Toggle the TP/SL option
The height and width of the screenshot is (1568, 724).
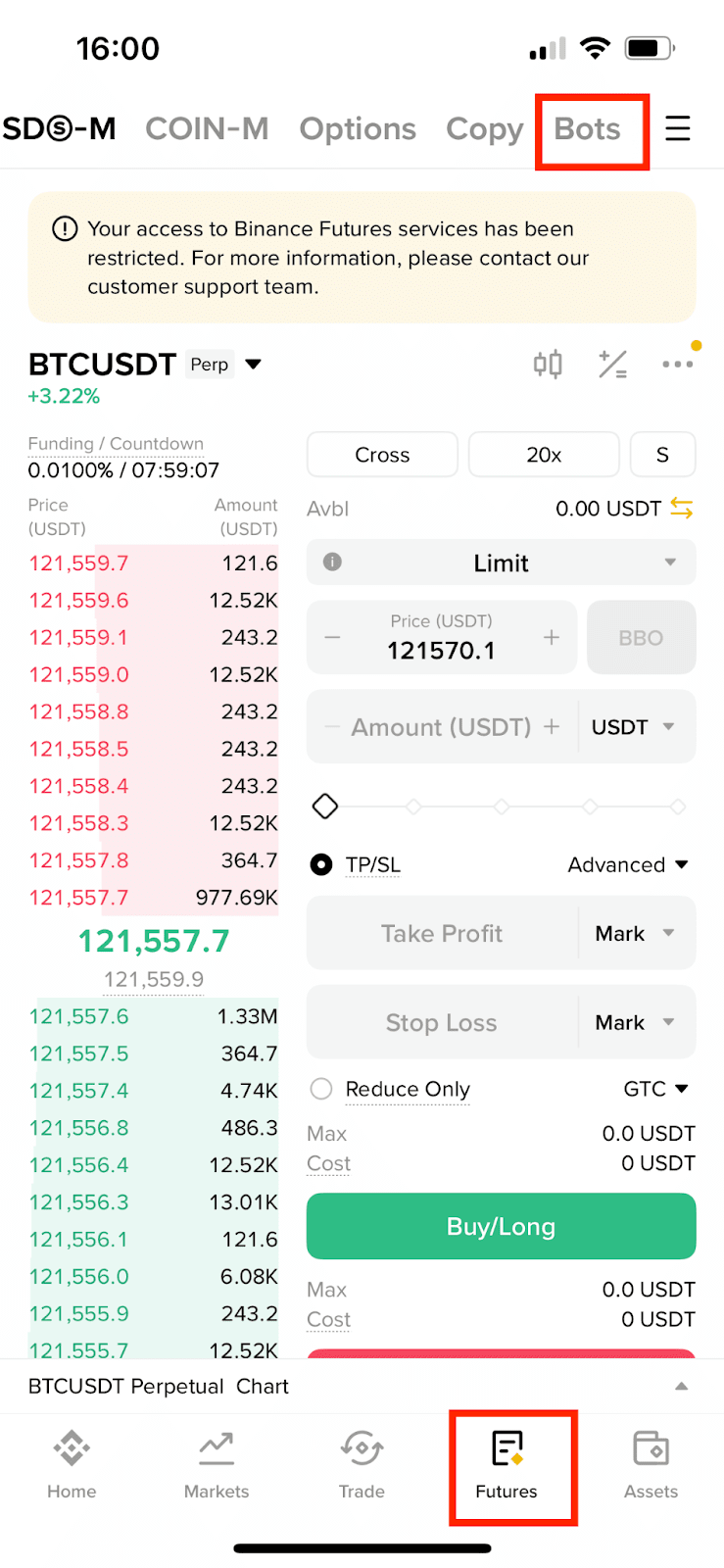coord(321,864)
